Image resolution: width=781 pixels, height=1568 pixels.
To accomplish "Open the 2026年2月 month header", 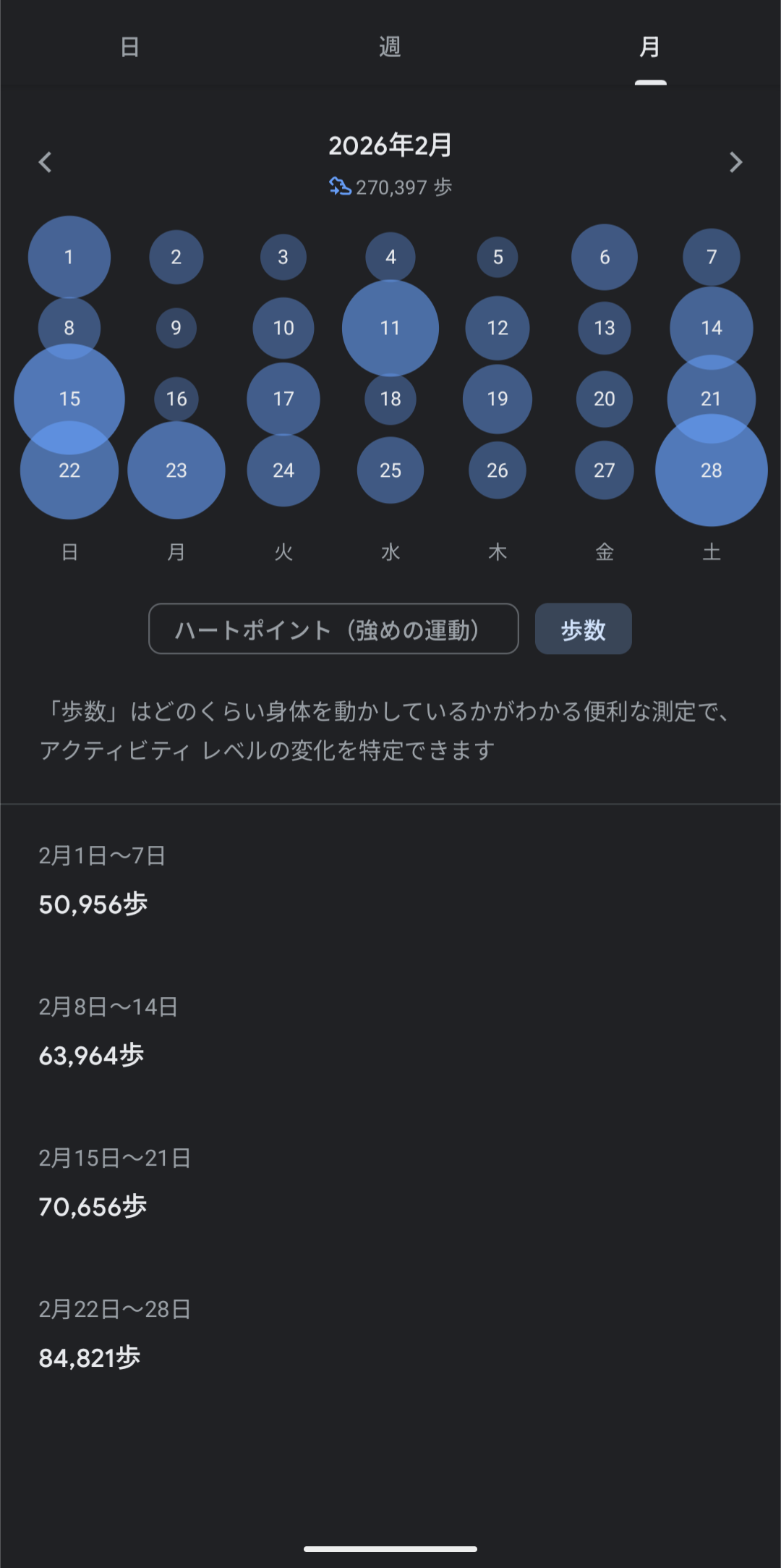I will coord(390,145).
